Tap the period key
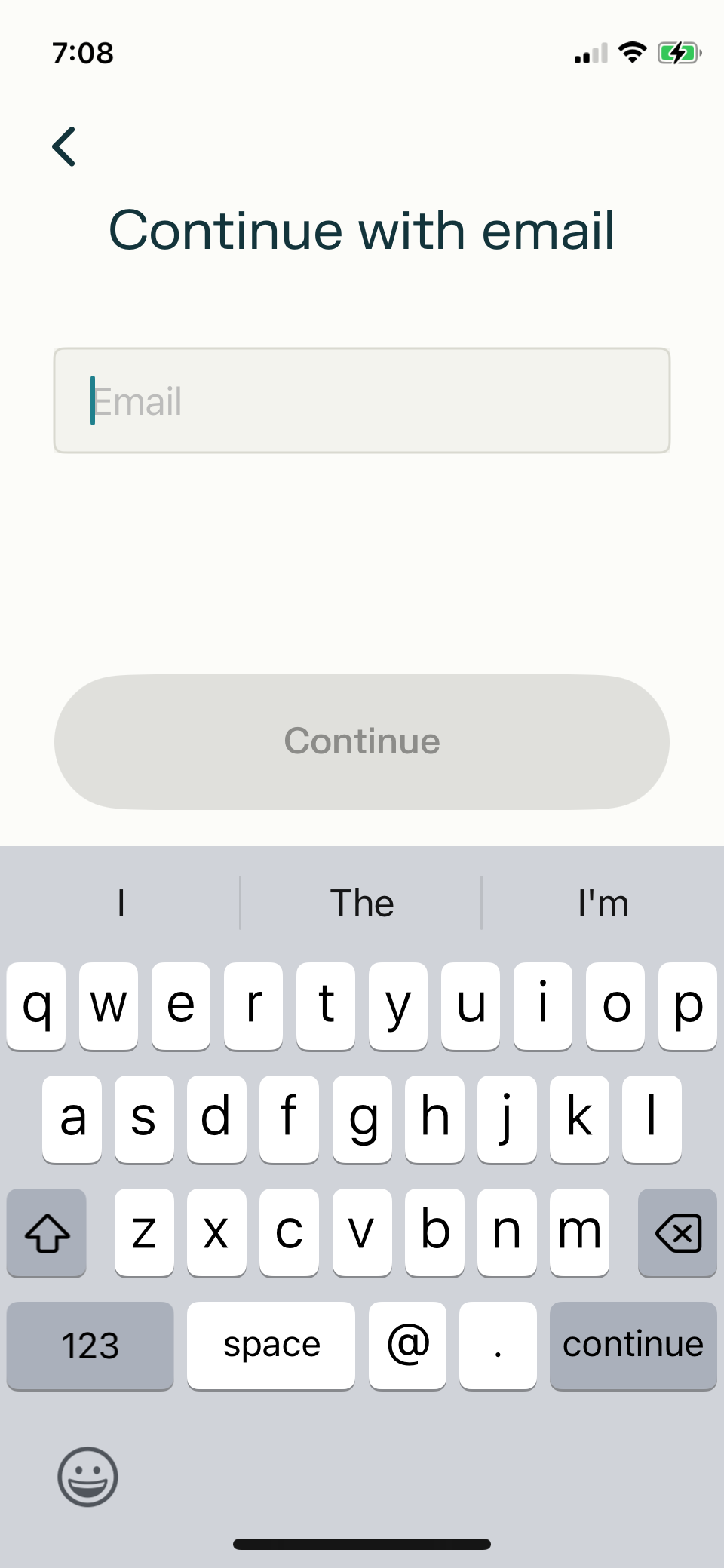The image size is (724, 1568). [x=498, y=1346]
